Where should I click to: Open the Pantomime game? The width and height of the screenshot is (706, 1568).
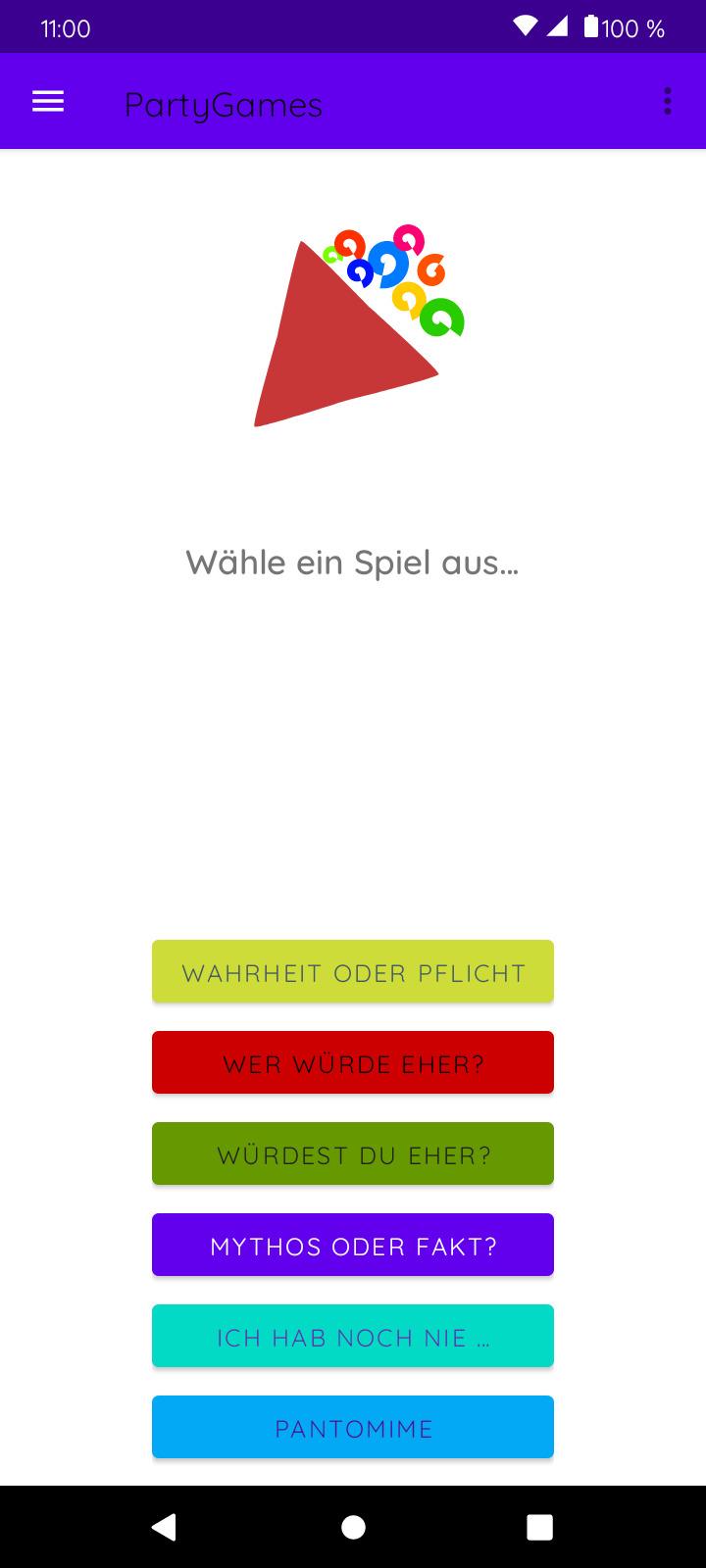click(353, 1427)
